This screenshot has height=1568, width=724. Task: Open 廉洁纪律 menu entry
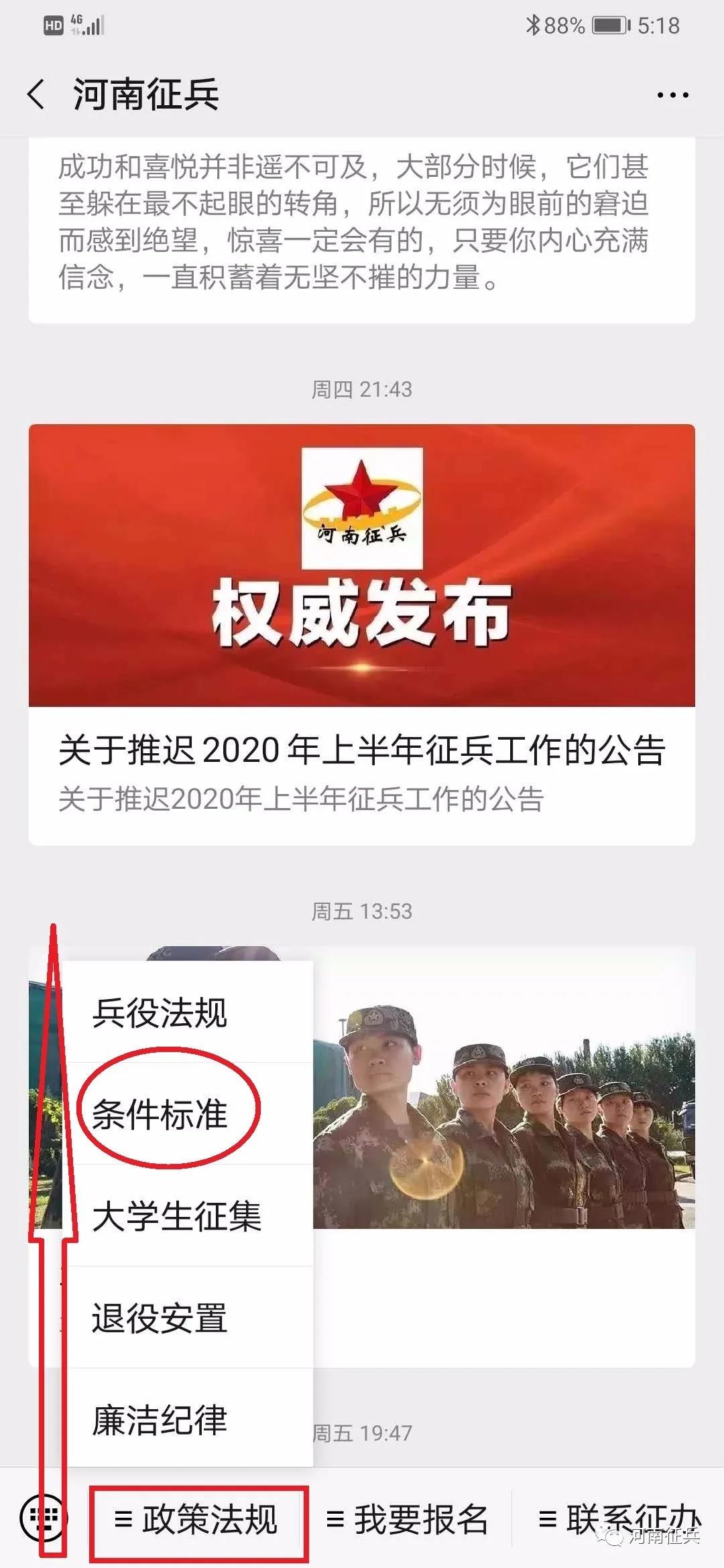160,1420
